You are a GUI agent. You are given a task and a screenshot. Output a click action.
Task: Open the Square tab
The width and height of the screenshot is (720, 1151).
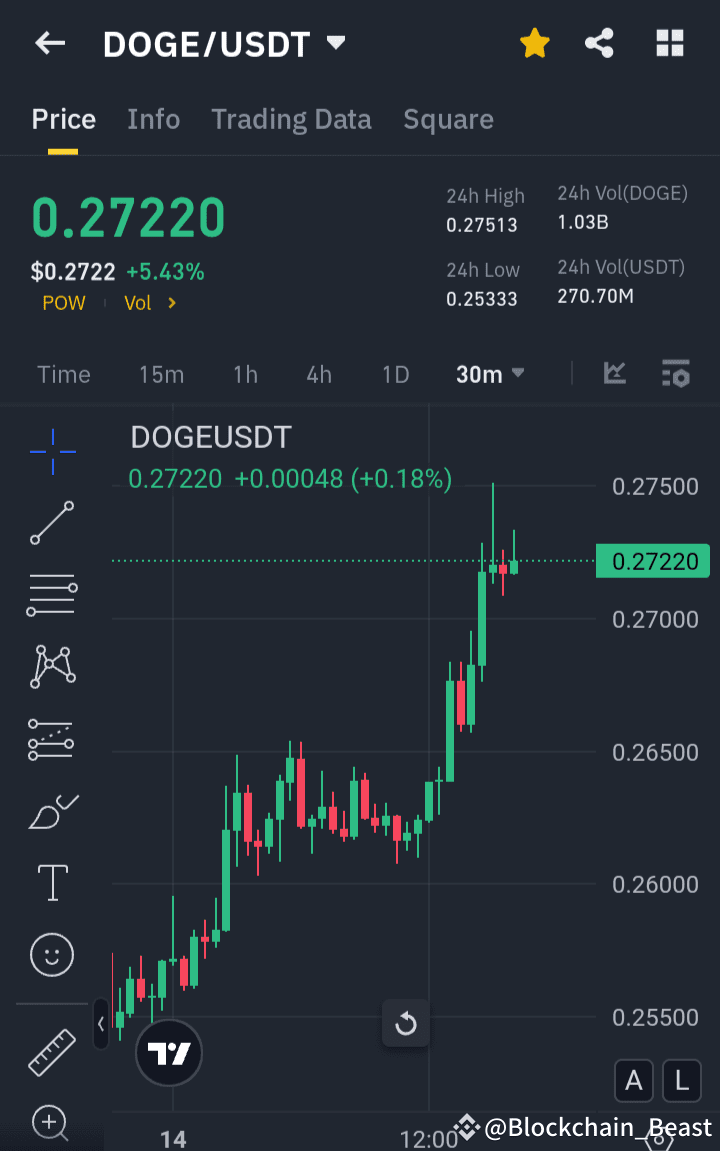point(448,118)
